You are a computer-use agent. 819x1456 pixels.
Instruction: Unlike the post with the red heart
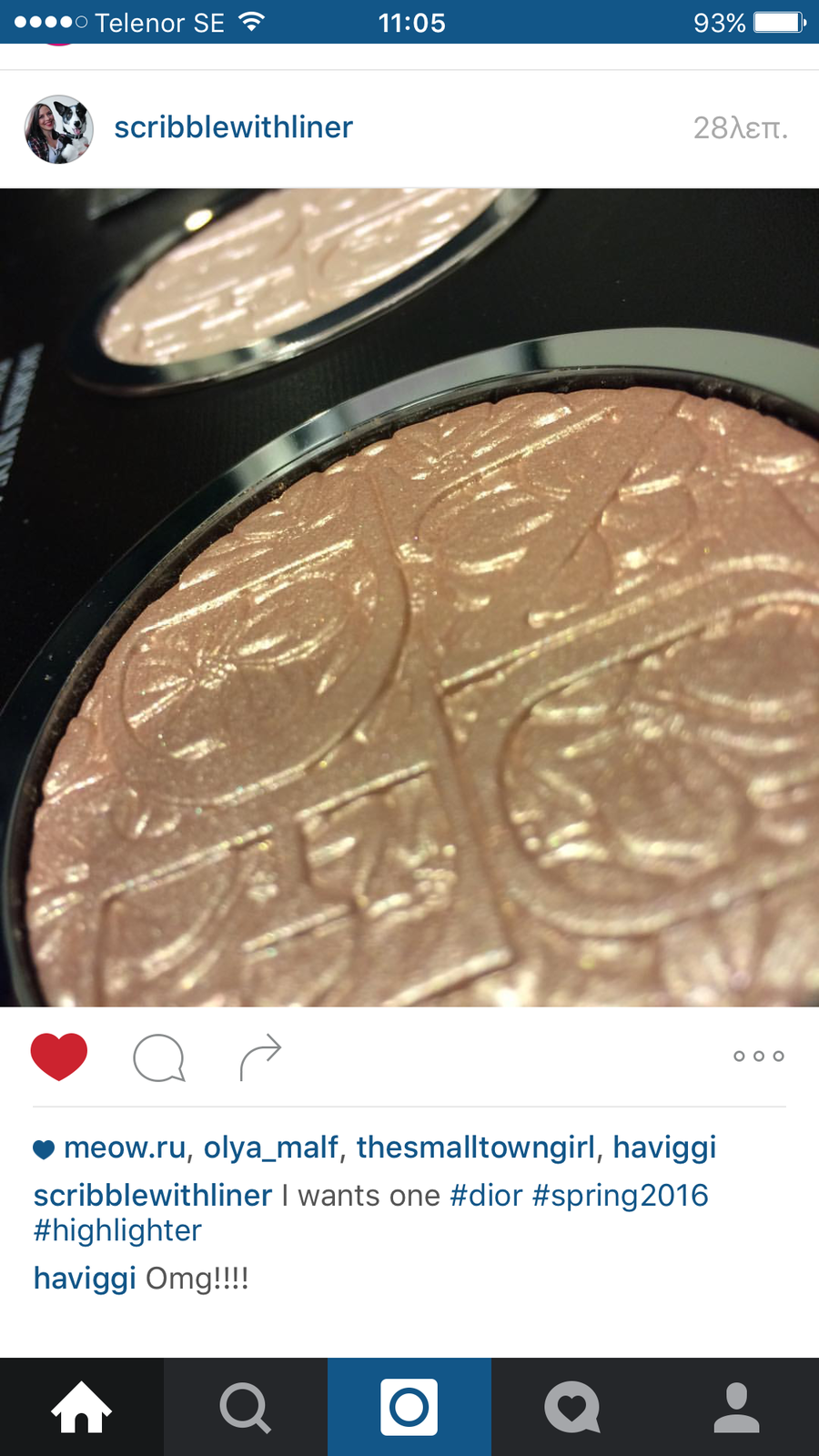59,1057
